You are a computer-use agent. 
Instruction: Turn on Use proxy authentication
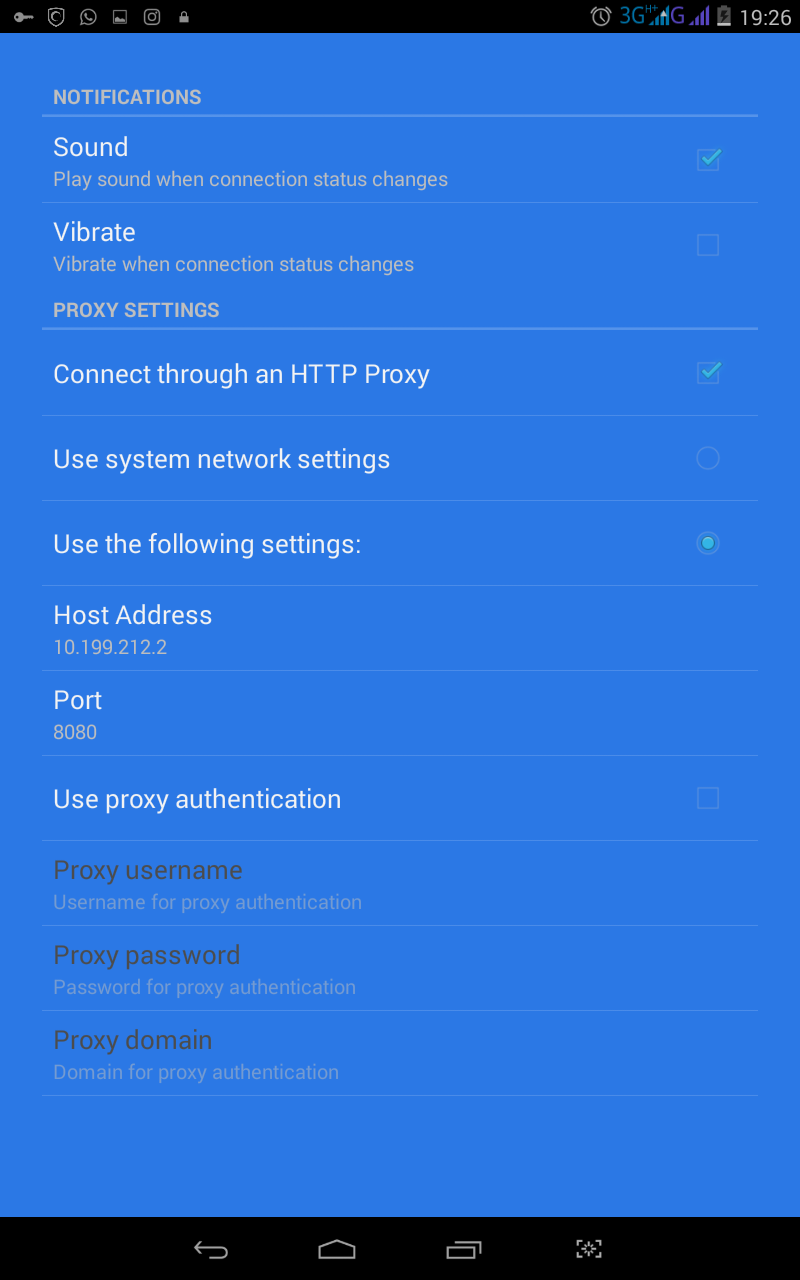(x=708, y=798)
